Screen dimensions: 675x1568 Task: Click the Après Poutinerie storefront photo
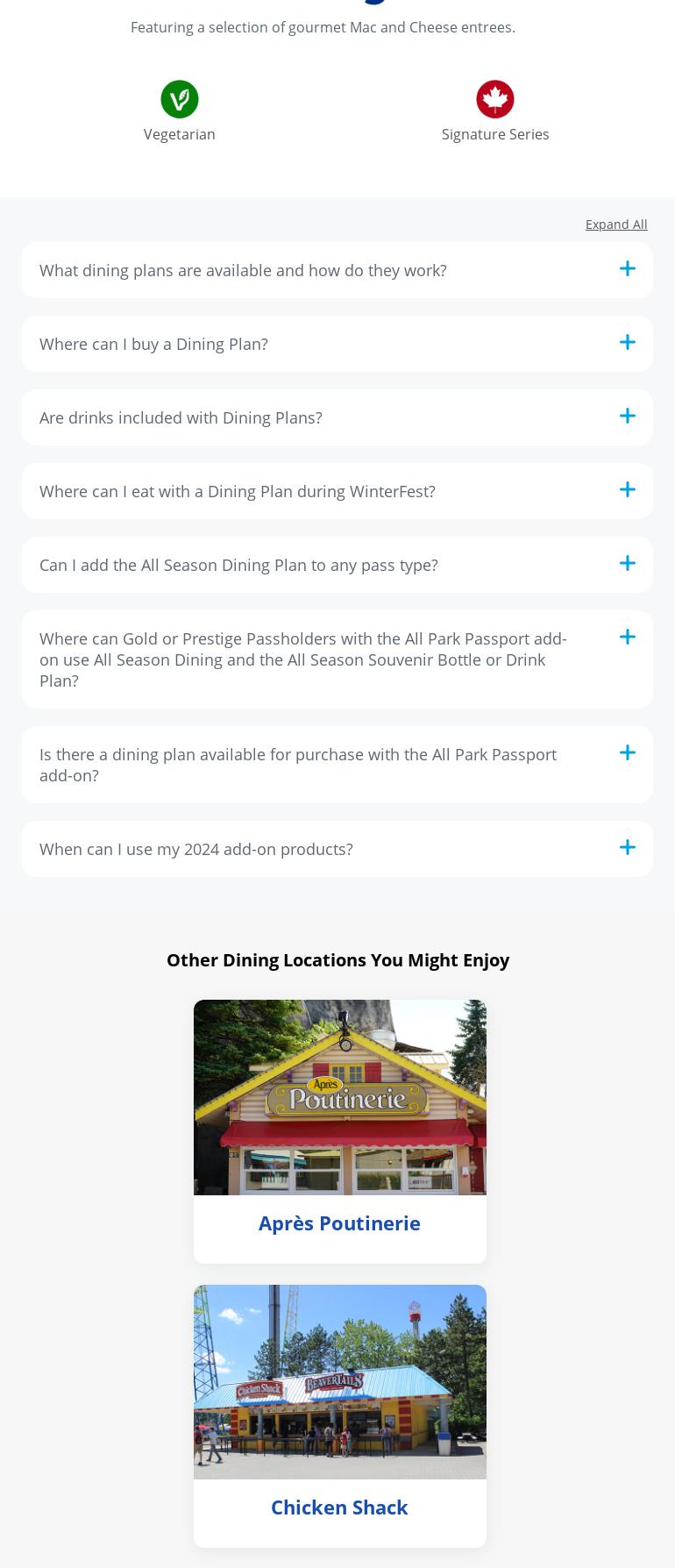point(339,1097)
